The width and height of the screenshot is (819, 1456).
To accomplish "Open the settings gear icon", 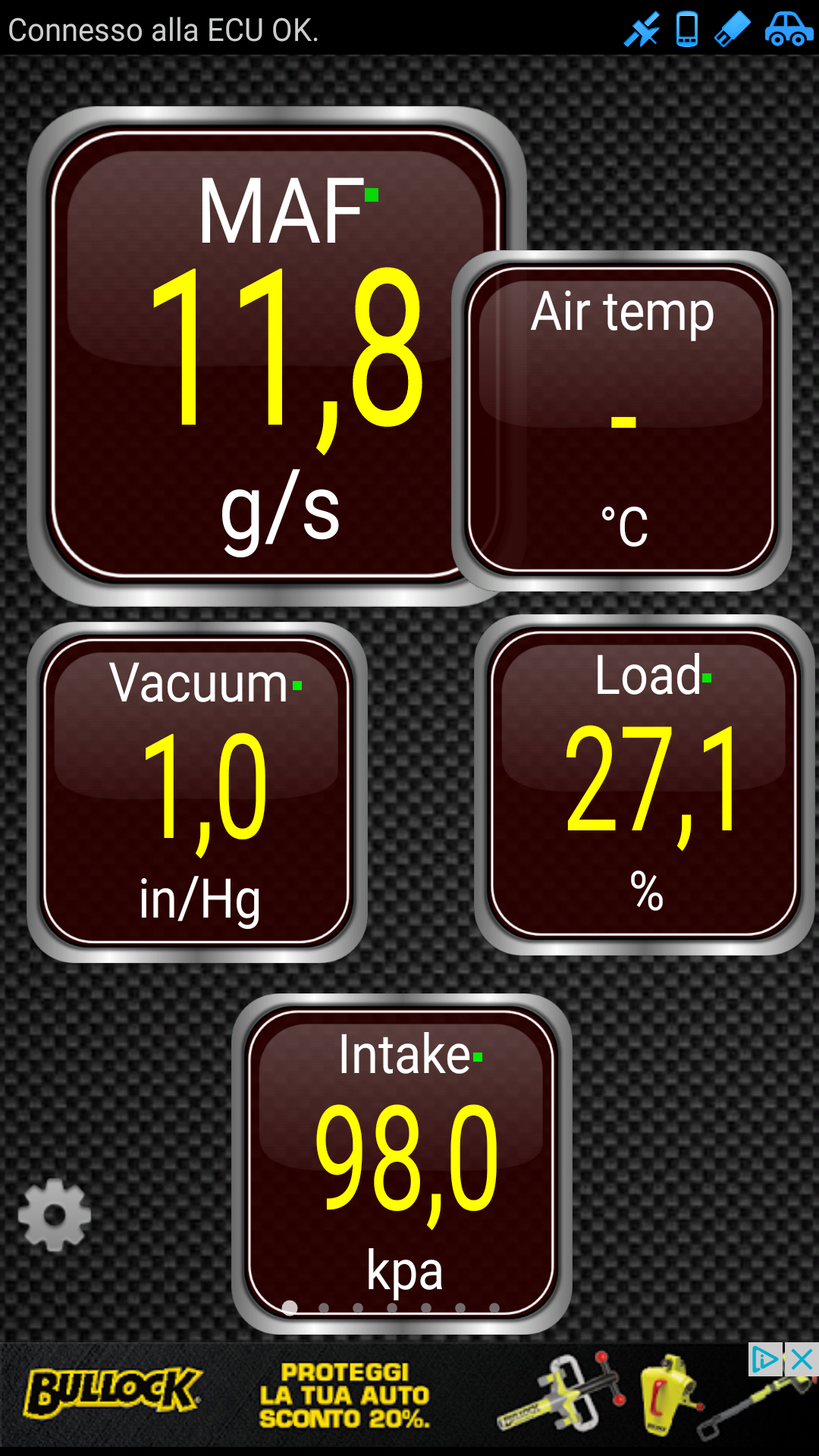I will click(x=55, y=1215).
